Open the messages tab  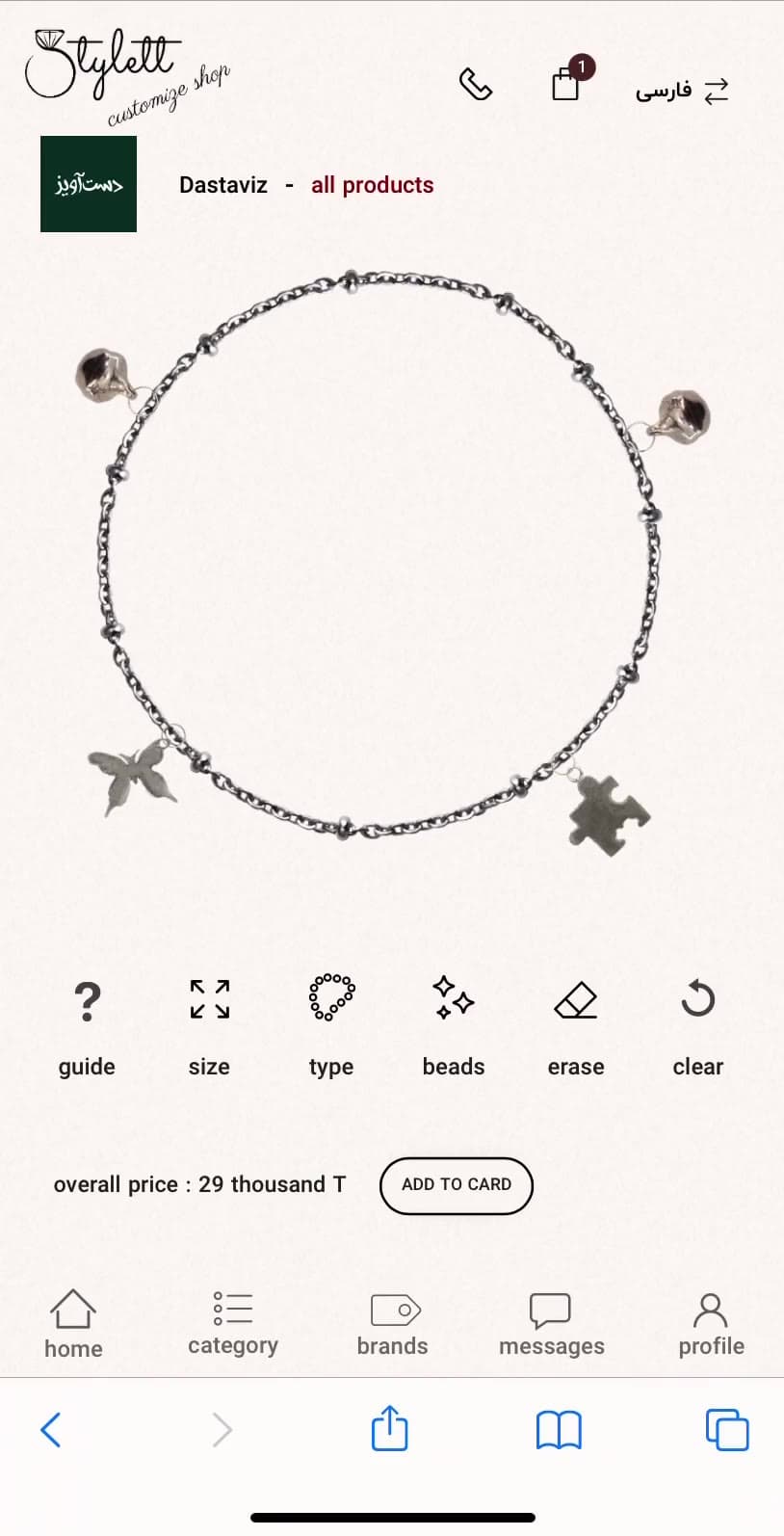click(x=552, y=1324)
